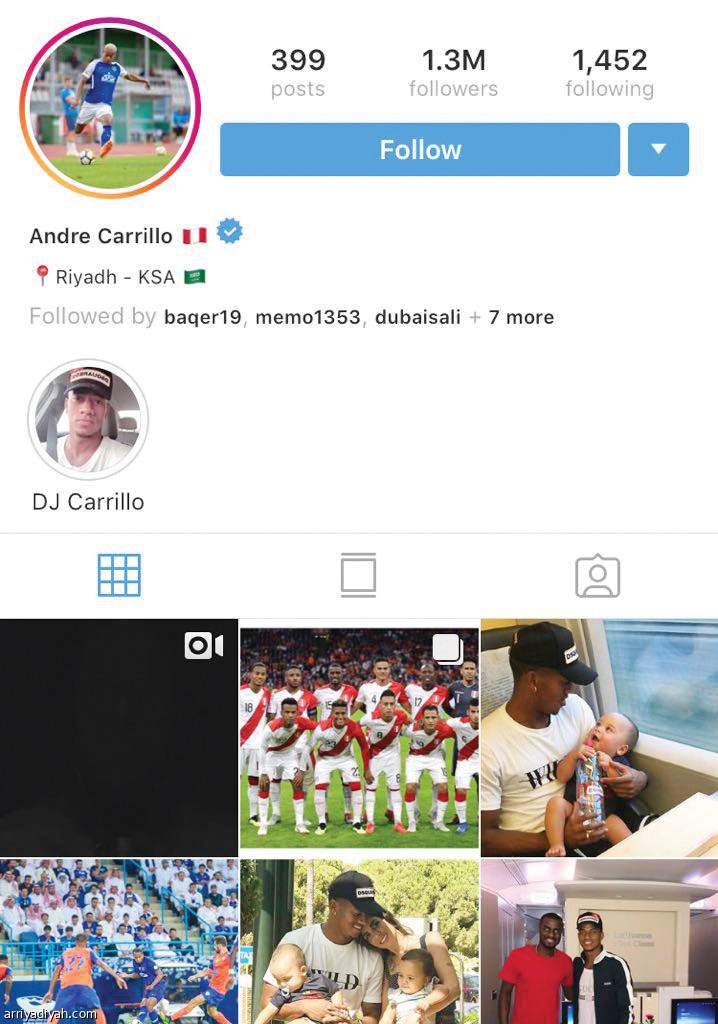This screenshot has height=1024, width=718.
Task: Open the tagged photos tab
Action: click(597, 576)
